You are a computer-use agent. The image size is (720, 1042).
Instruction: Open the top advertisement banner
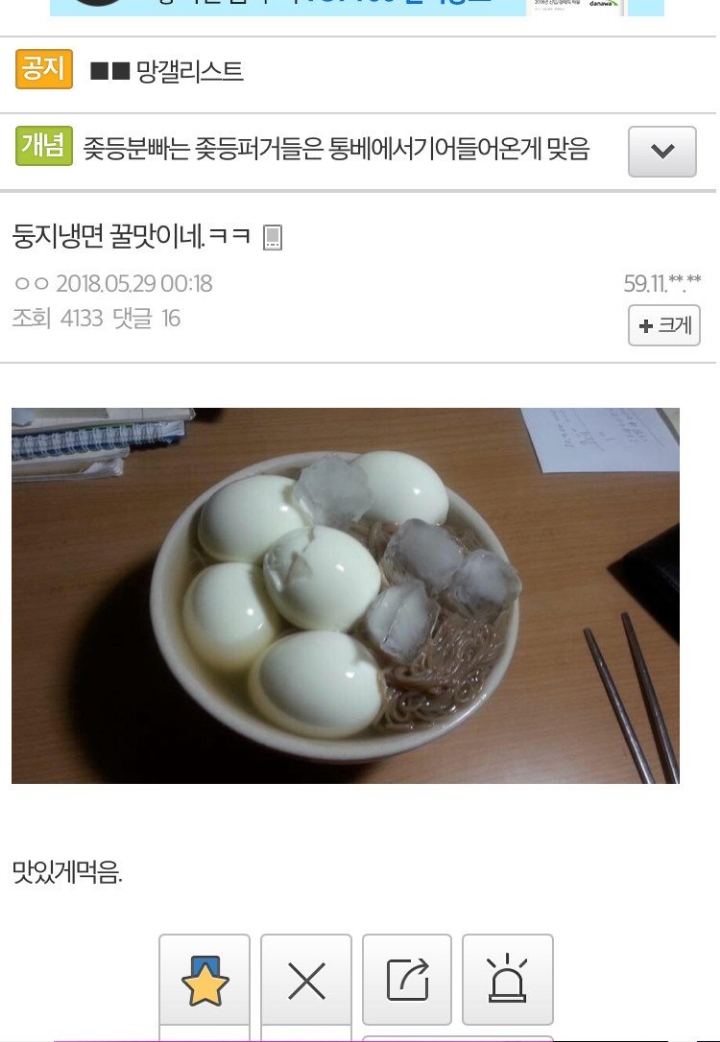pyautogui.click(x=357, y=7)
